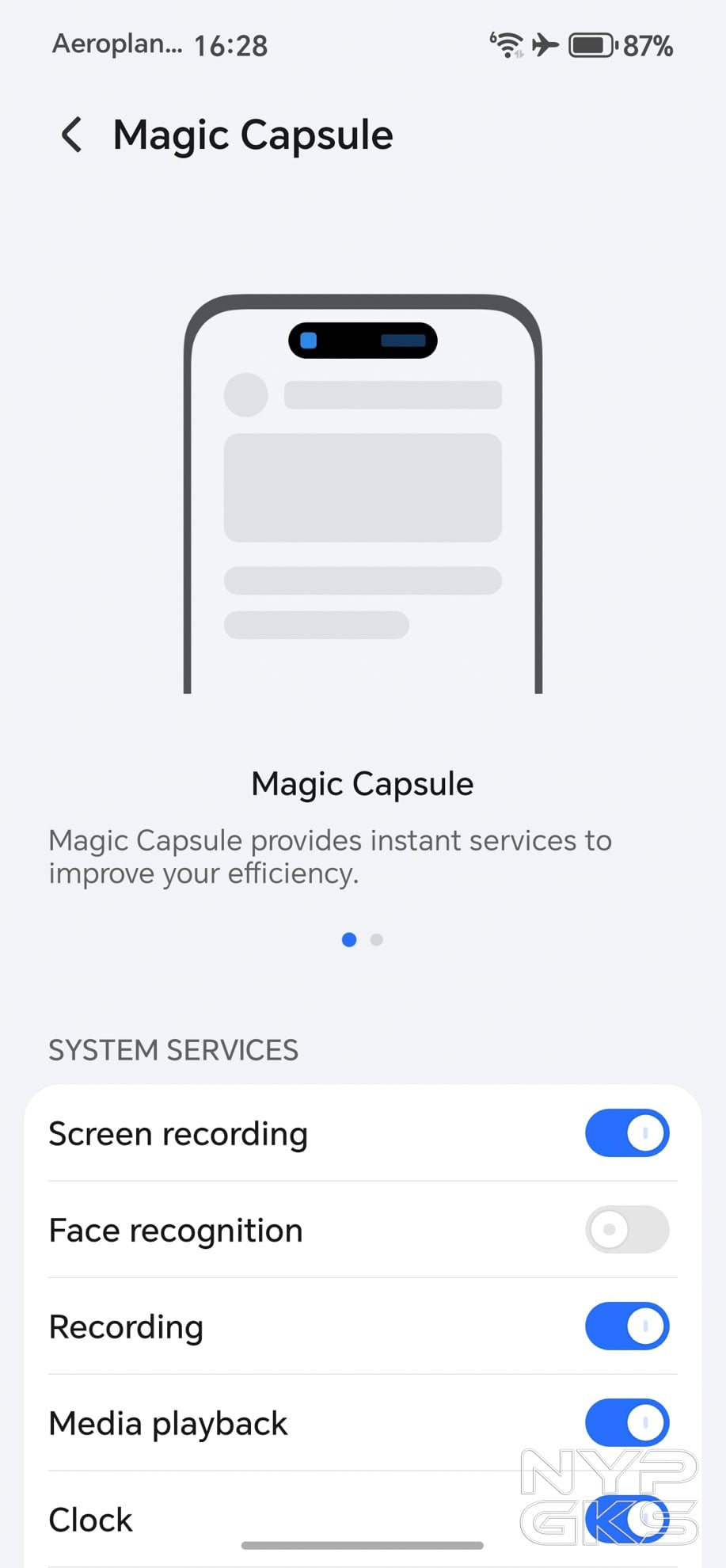
Task: Go back from Magic Capsule settings
Action: pyautogui.click(x=72, y=135)
